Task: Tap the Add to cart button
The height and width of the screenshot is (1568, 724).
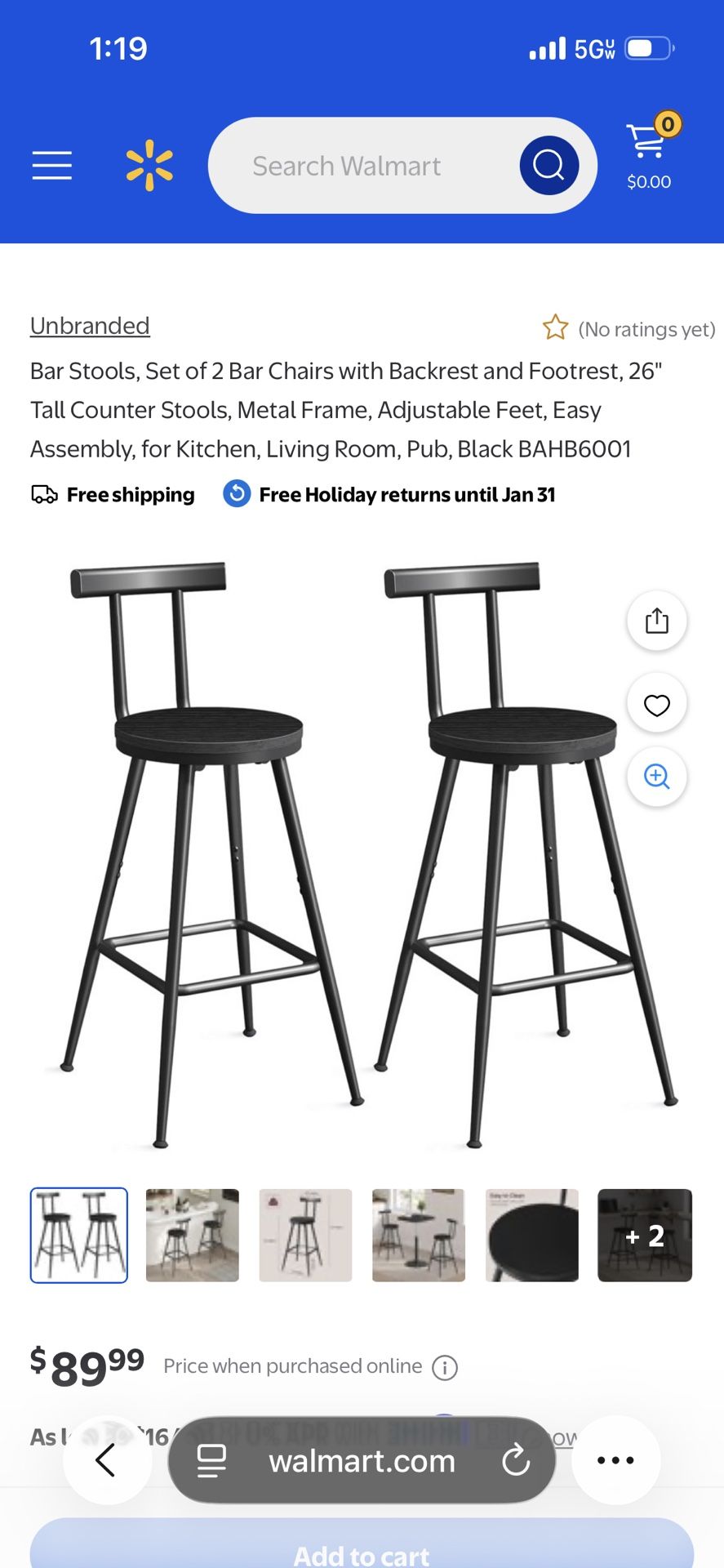Action: coord(362,1550)
